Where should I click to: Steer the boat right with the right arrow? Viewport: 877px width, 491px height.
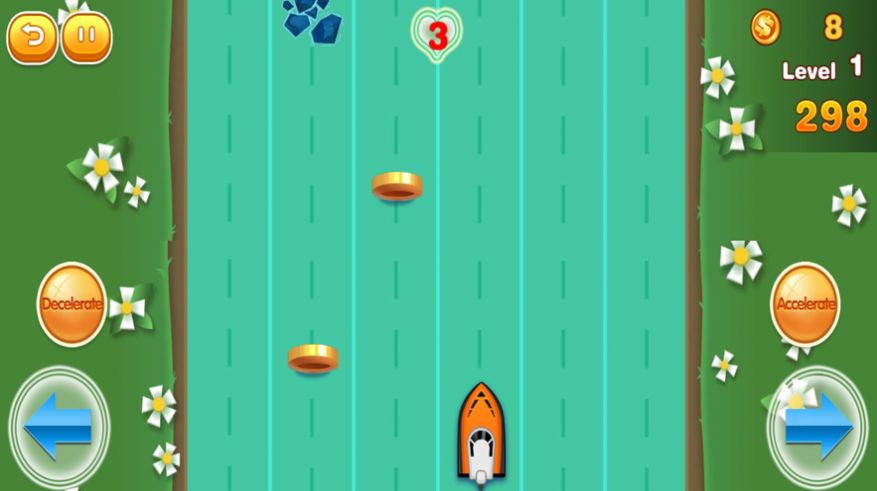tap(817, 426)
